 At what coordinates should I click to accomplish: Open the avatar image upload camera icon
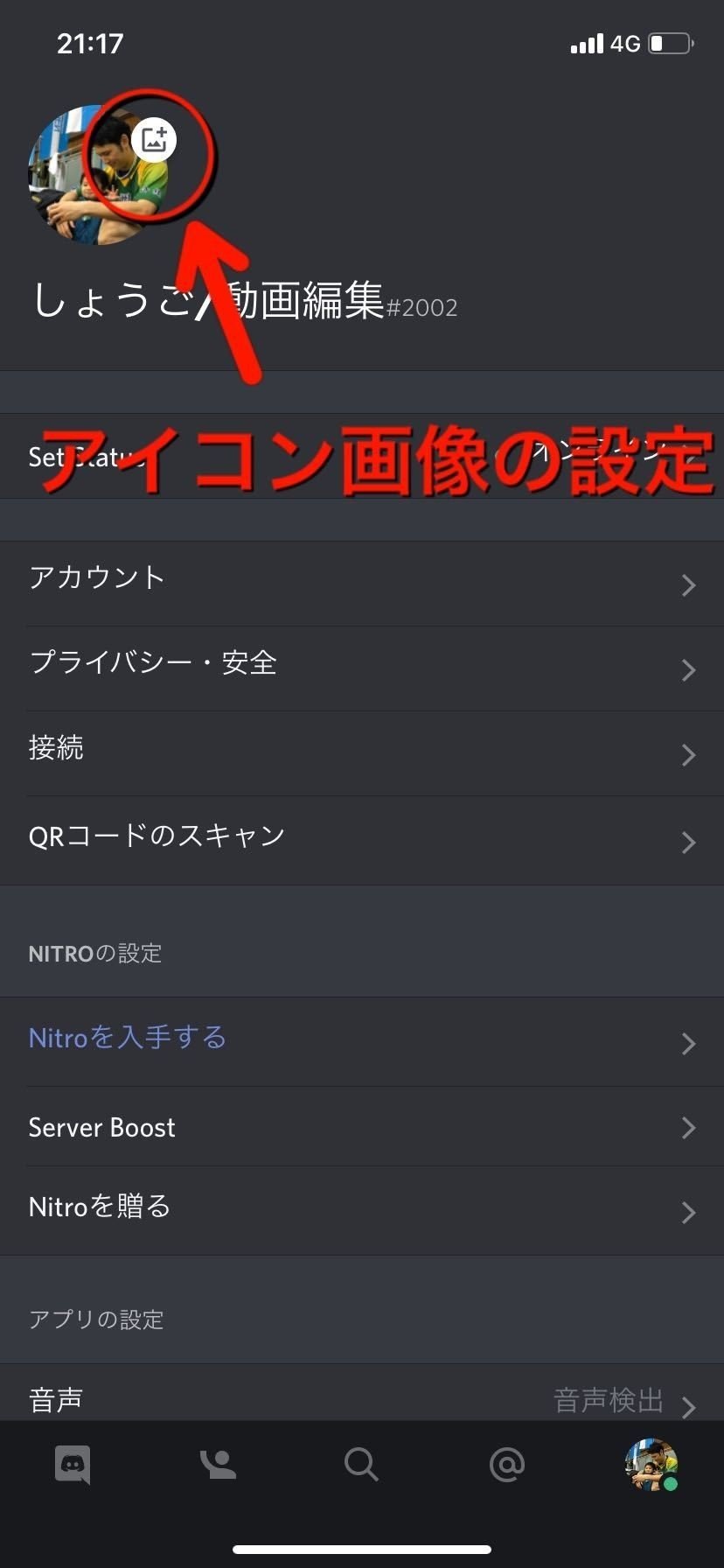click(156, 138)
